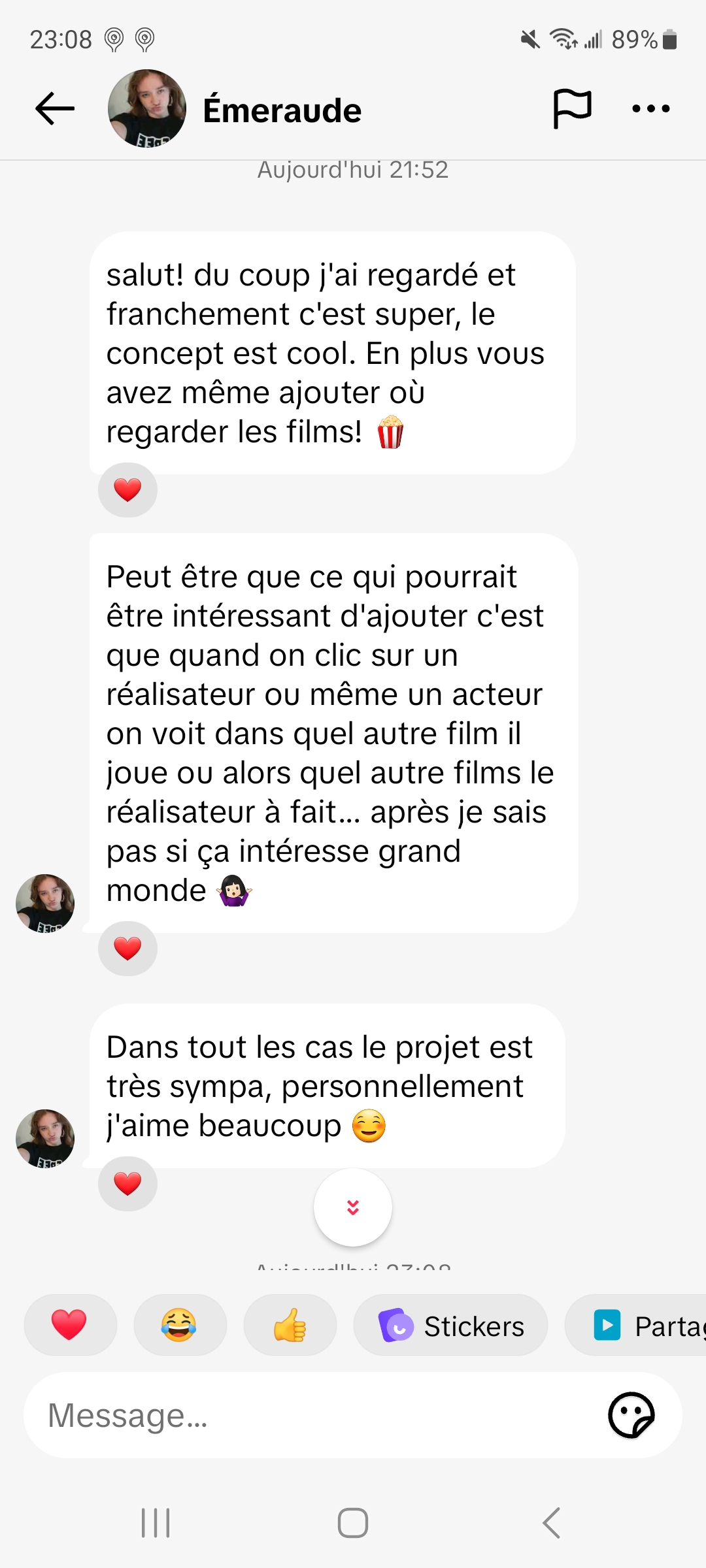This screenshot has width=706, height=1568.
Task: Jump to latest messages with the double-chevron button
Action: click(x=353, y=1207)
